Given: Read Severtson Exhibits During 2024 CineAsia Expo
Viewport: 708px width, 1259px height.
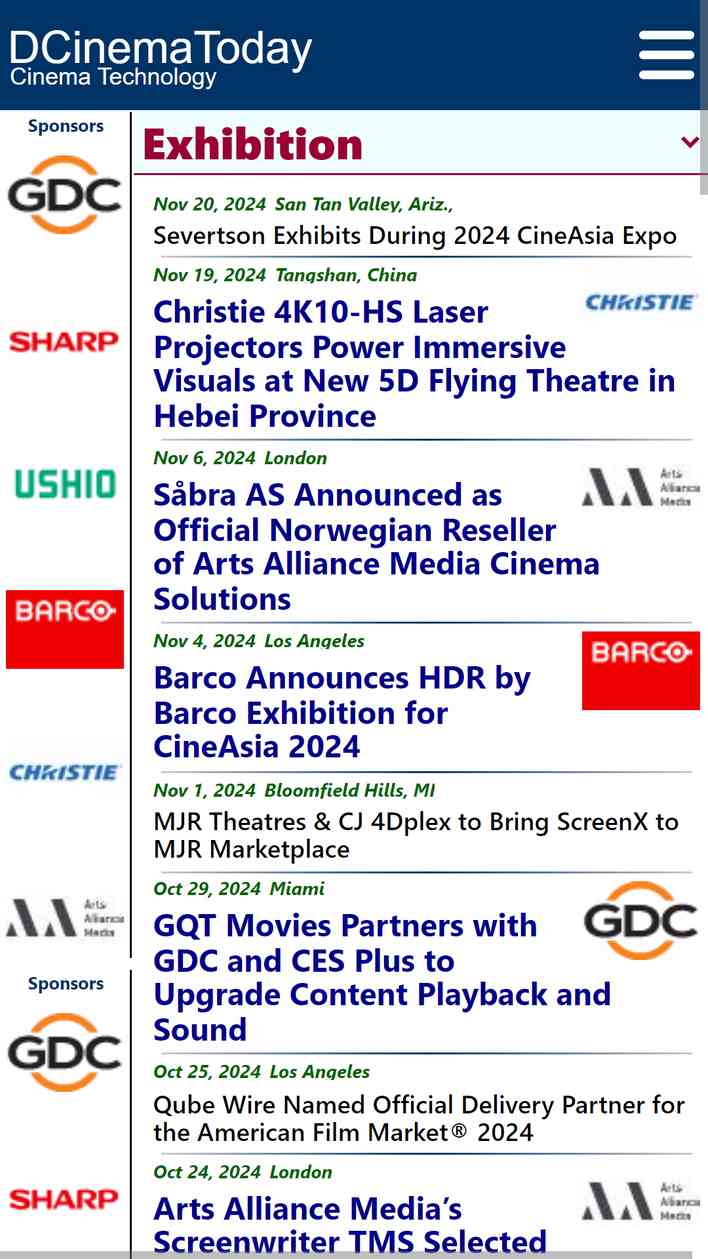Looking at the screenshot, I should point(414,236).
